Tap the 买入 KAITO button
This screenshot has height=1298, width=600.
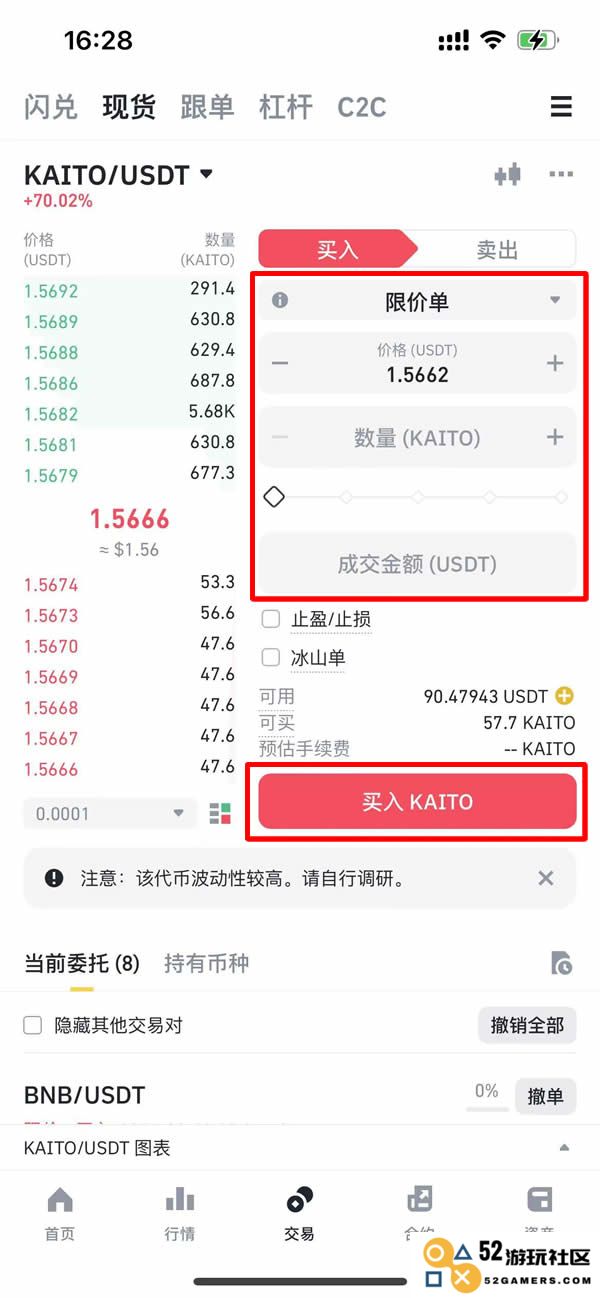(418, 801)
